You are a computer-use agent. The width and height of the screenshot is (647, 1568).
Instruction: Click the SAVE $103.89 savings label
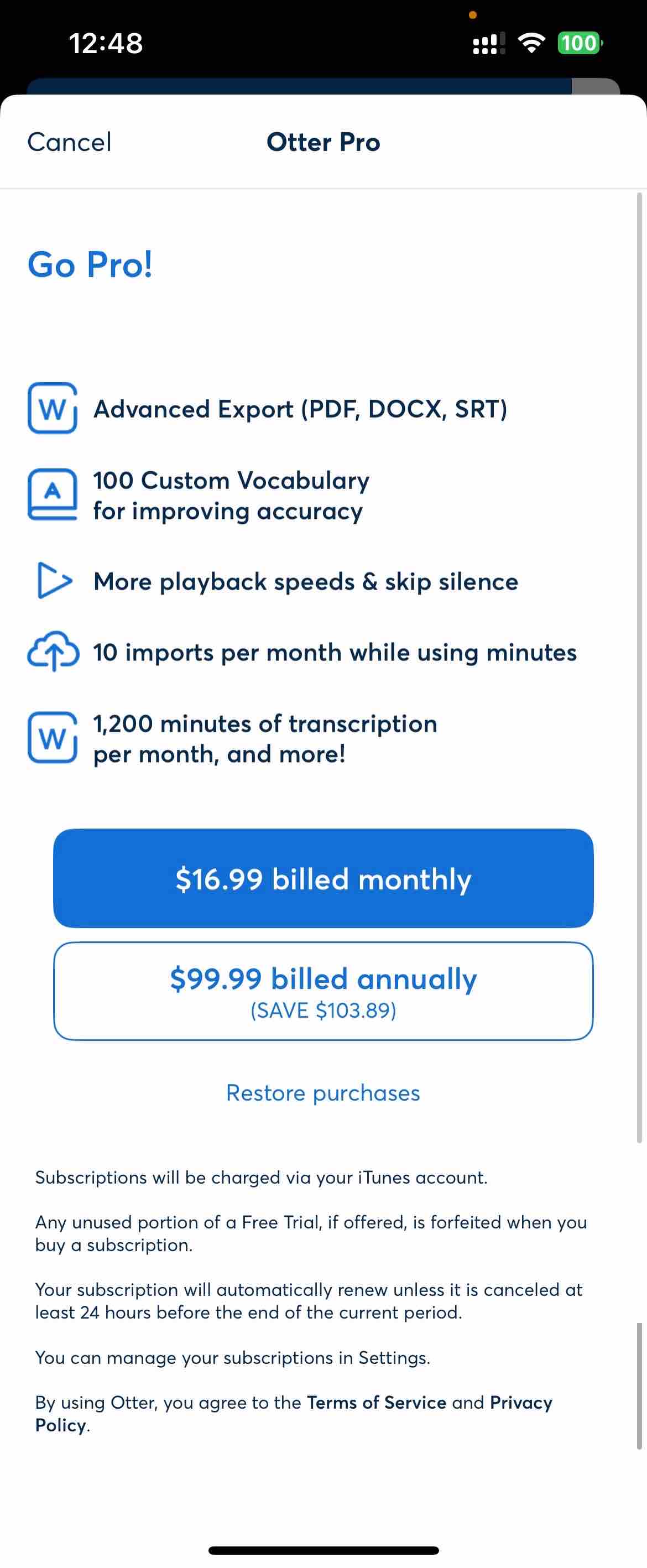[323, 1010]
